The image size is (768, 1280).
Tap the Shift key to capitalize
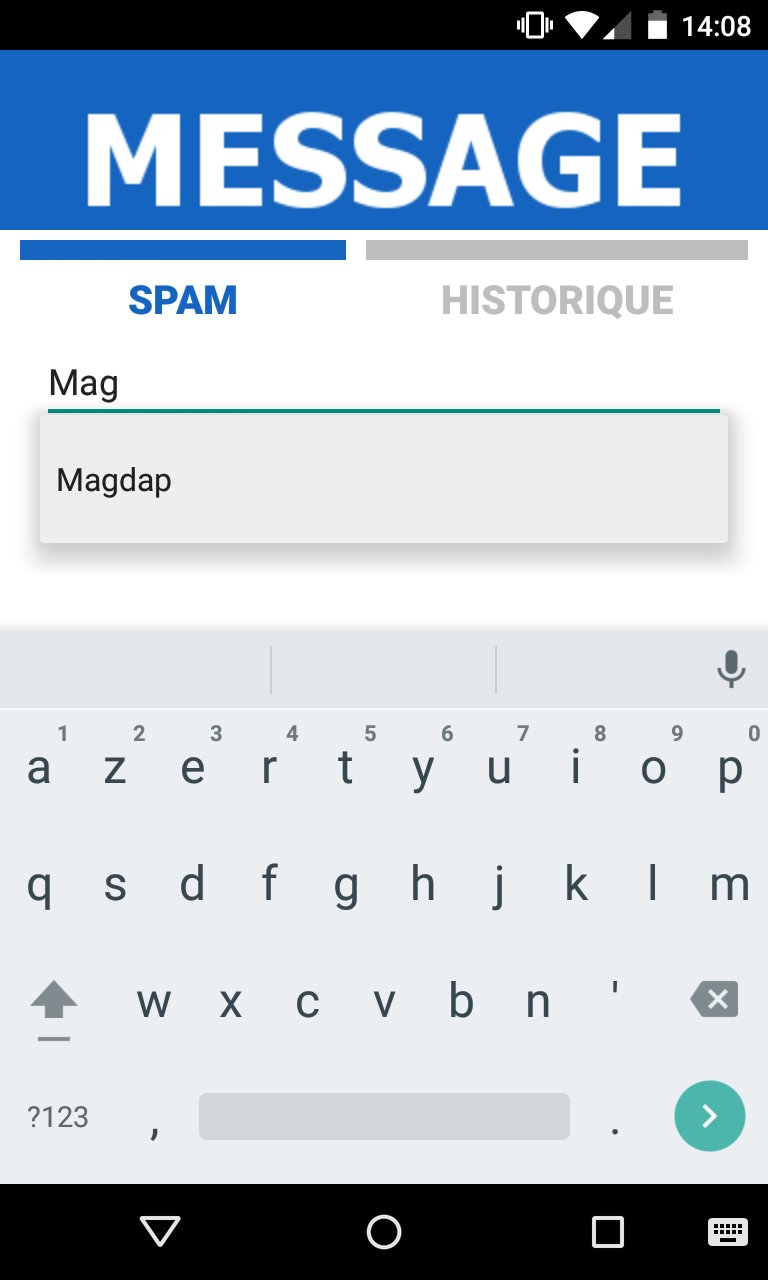[54, 999]
